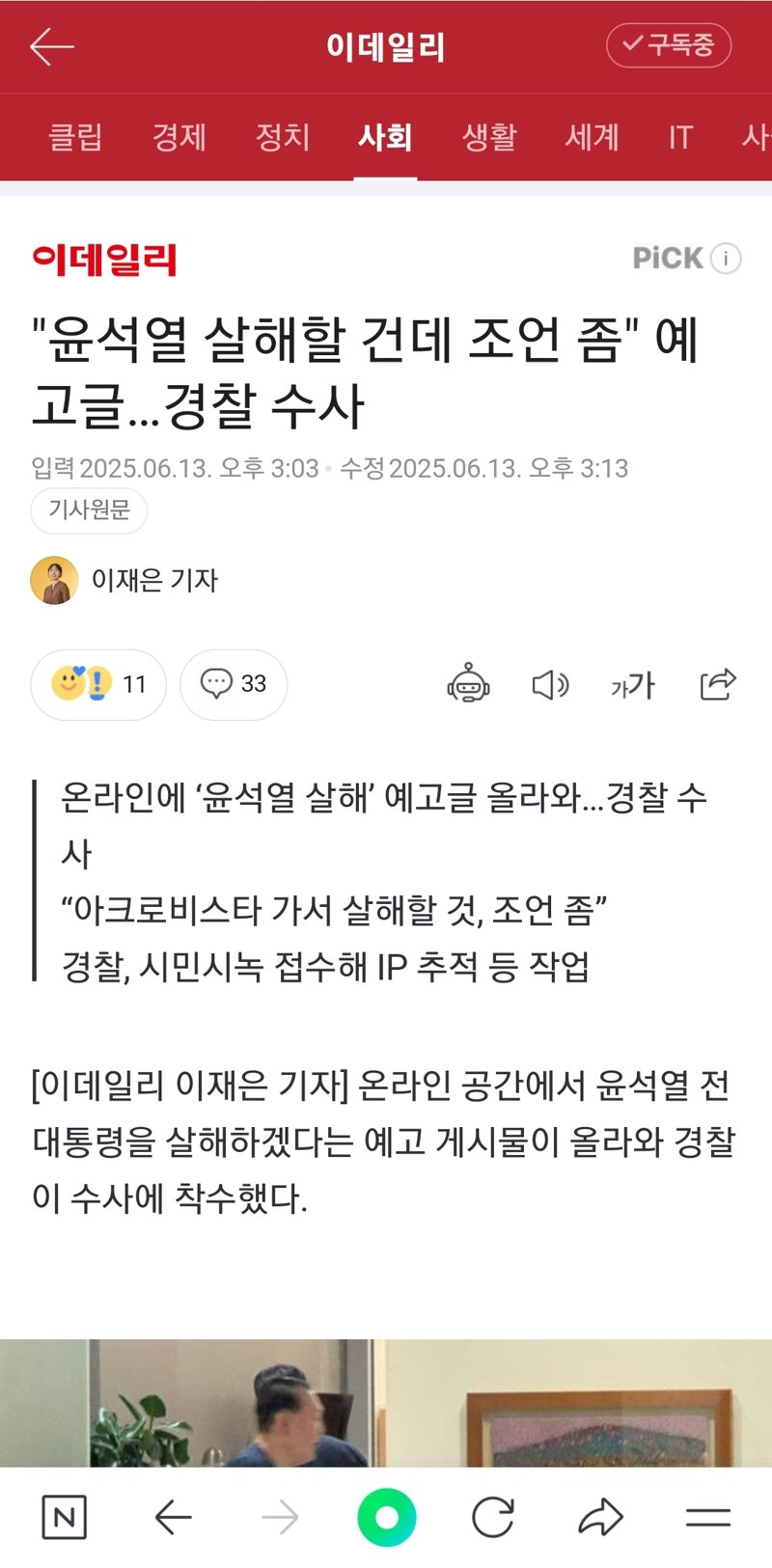
Task: Adjust font size with 가가 icon
Action: [633, 685]
